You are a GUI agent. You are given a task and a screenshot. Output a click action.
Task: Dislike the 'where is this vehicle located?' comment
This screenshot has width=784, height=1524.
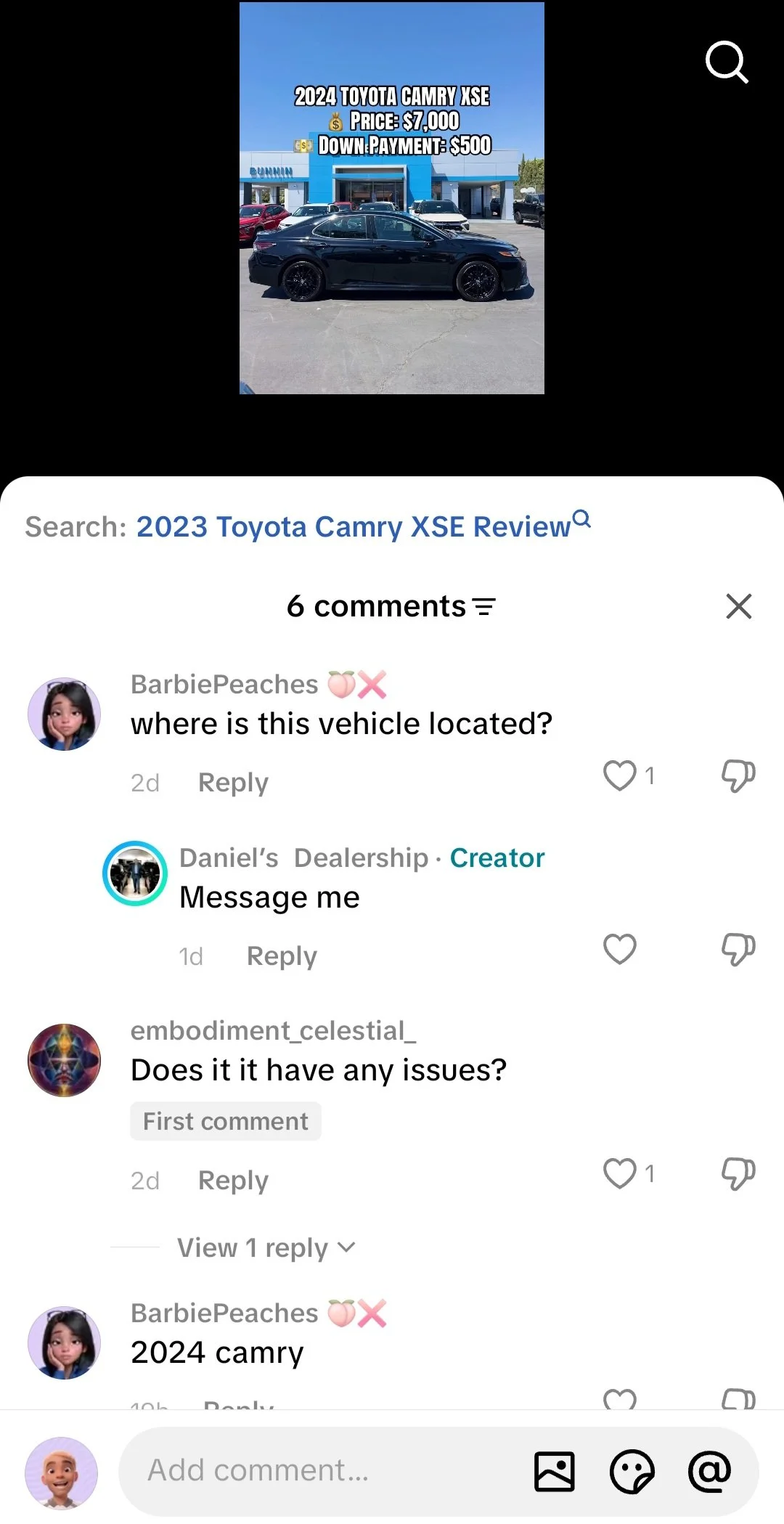738,775
